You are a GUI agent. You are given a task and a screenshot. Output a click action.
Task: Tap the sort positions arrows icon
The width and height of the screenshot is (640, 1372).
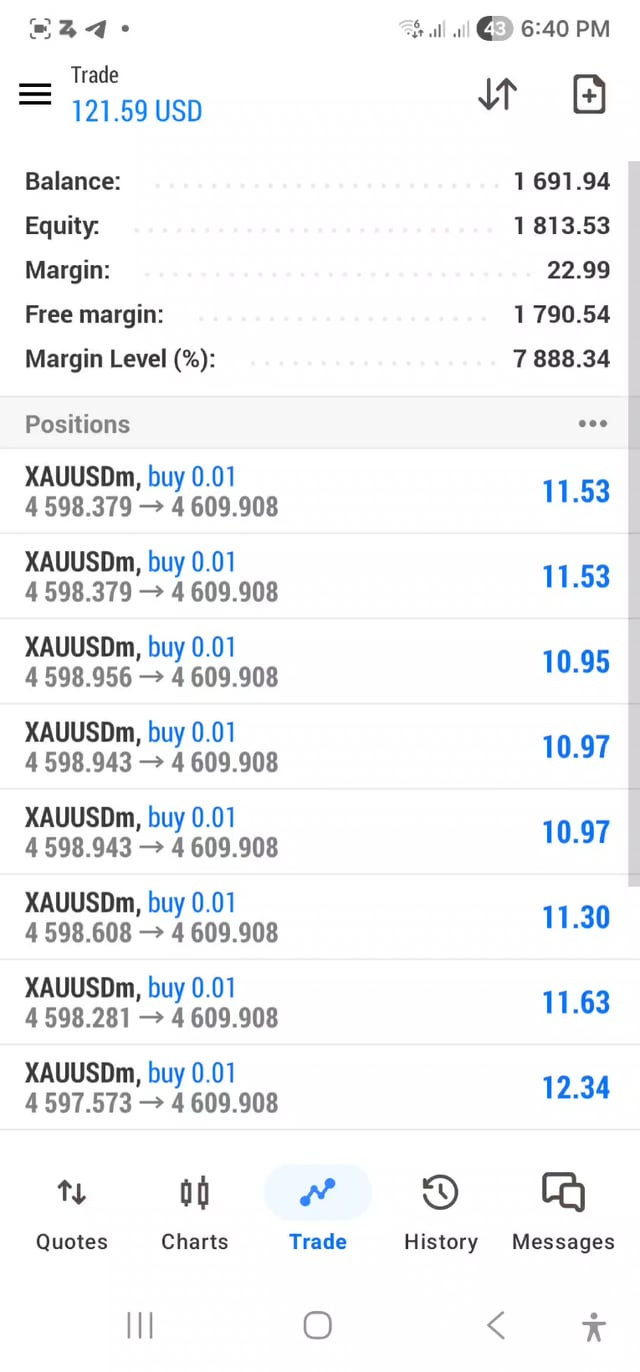(497, 95)
